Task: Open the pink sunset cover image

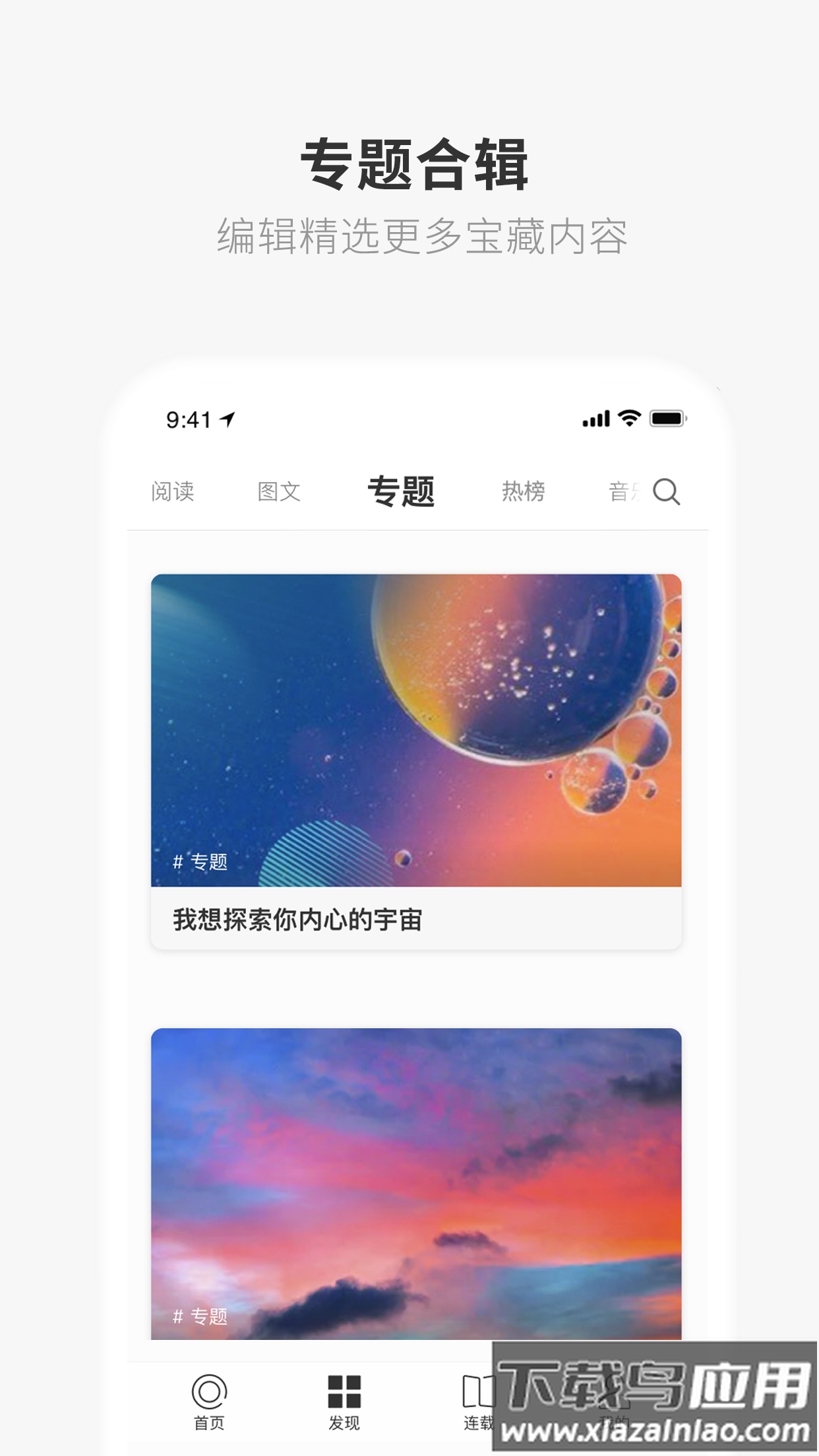Action: 416,1174
